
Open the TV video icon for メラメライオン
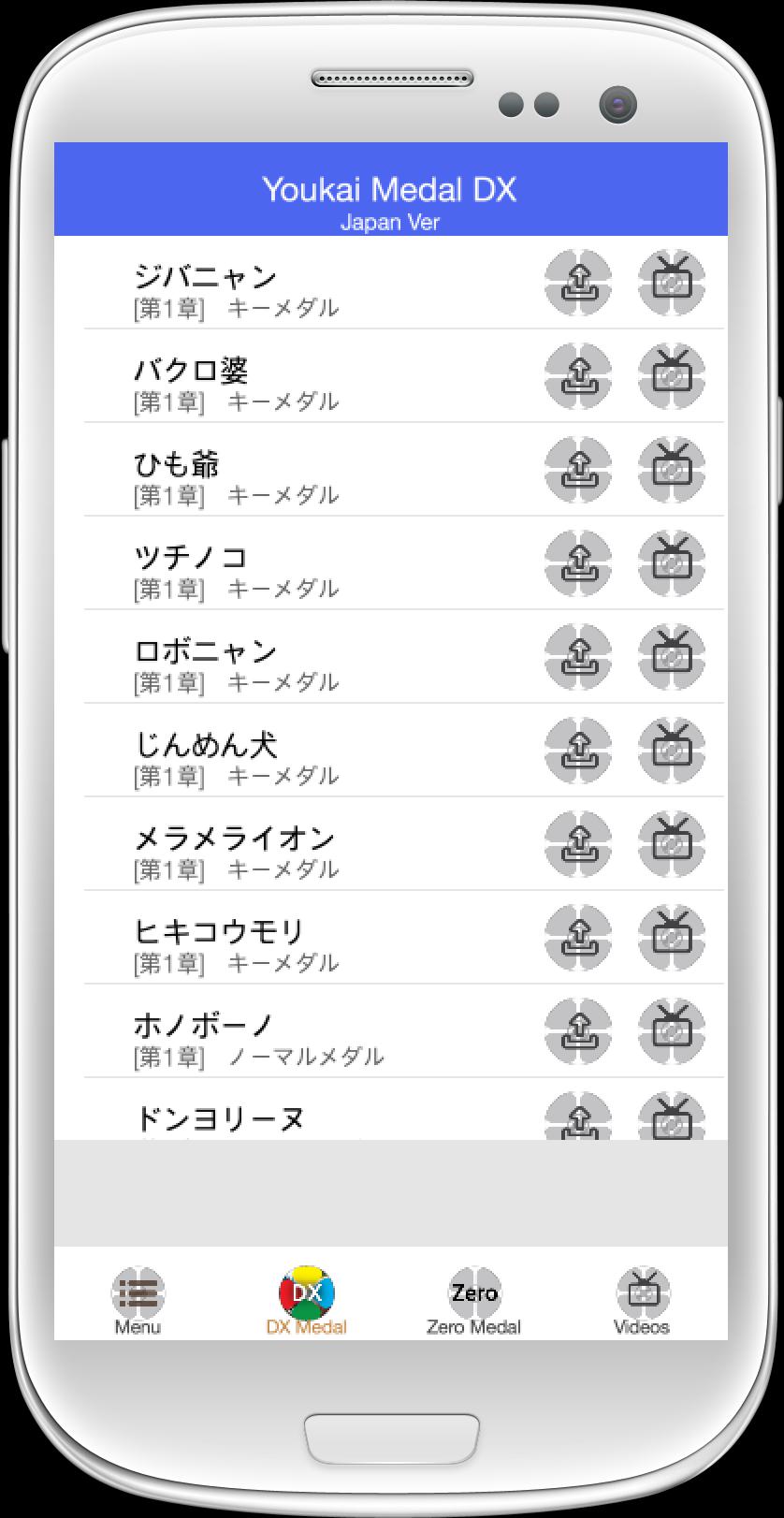(671, 843)
